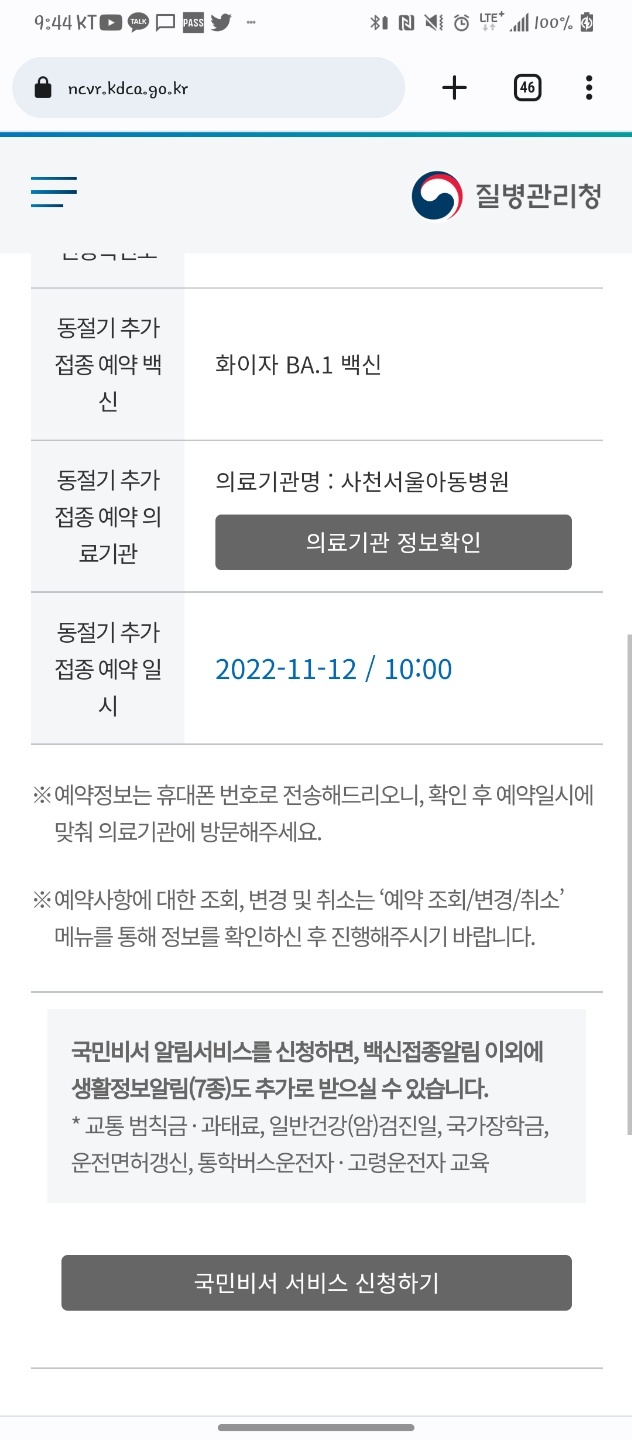This screenshot has width=632, height=1440.
Task: Open the hamburger navigation menu
Action: pos(53,192)
